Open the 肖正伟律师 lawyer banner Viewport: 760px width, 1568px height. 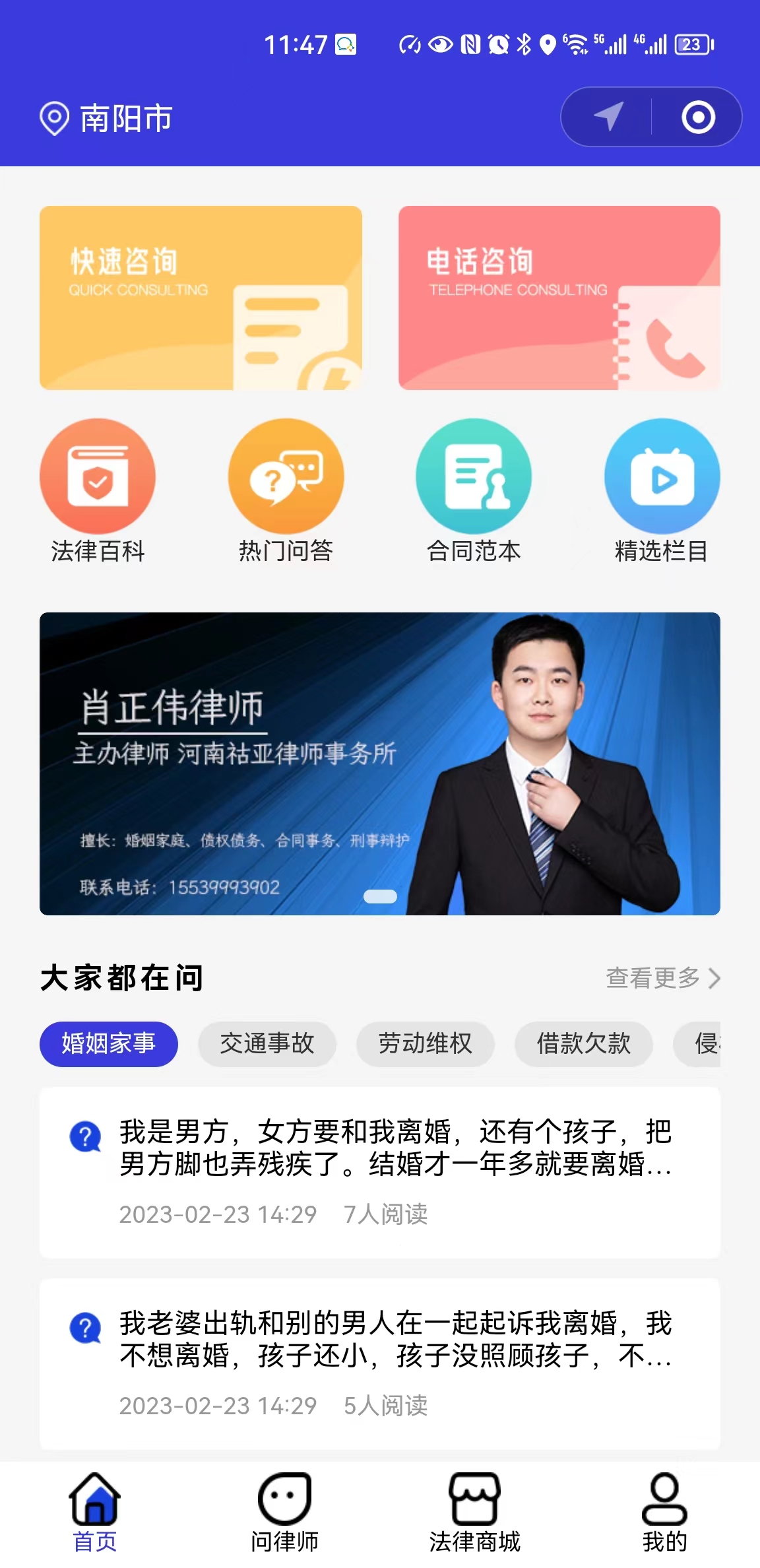pyautogui.click(x=379, y=764)
